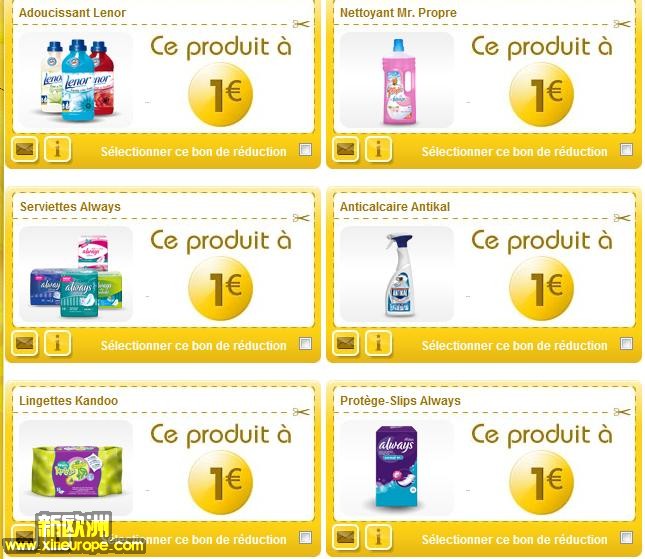Tick the Anticalcaire Antikal coupon checkbox
This screenshot has width=645, height=559.
coord(626,344)
